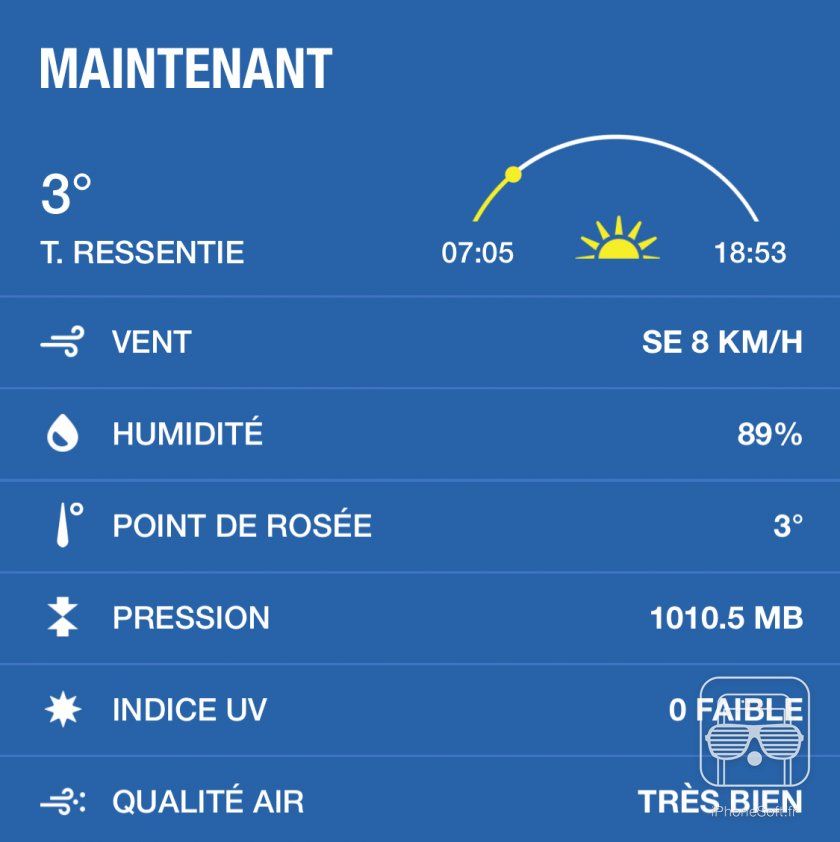
Task: Open details for the VENT row
Action: (420, 342)
